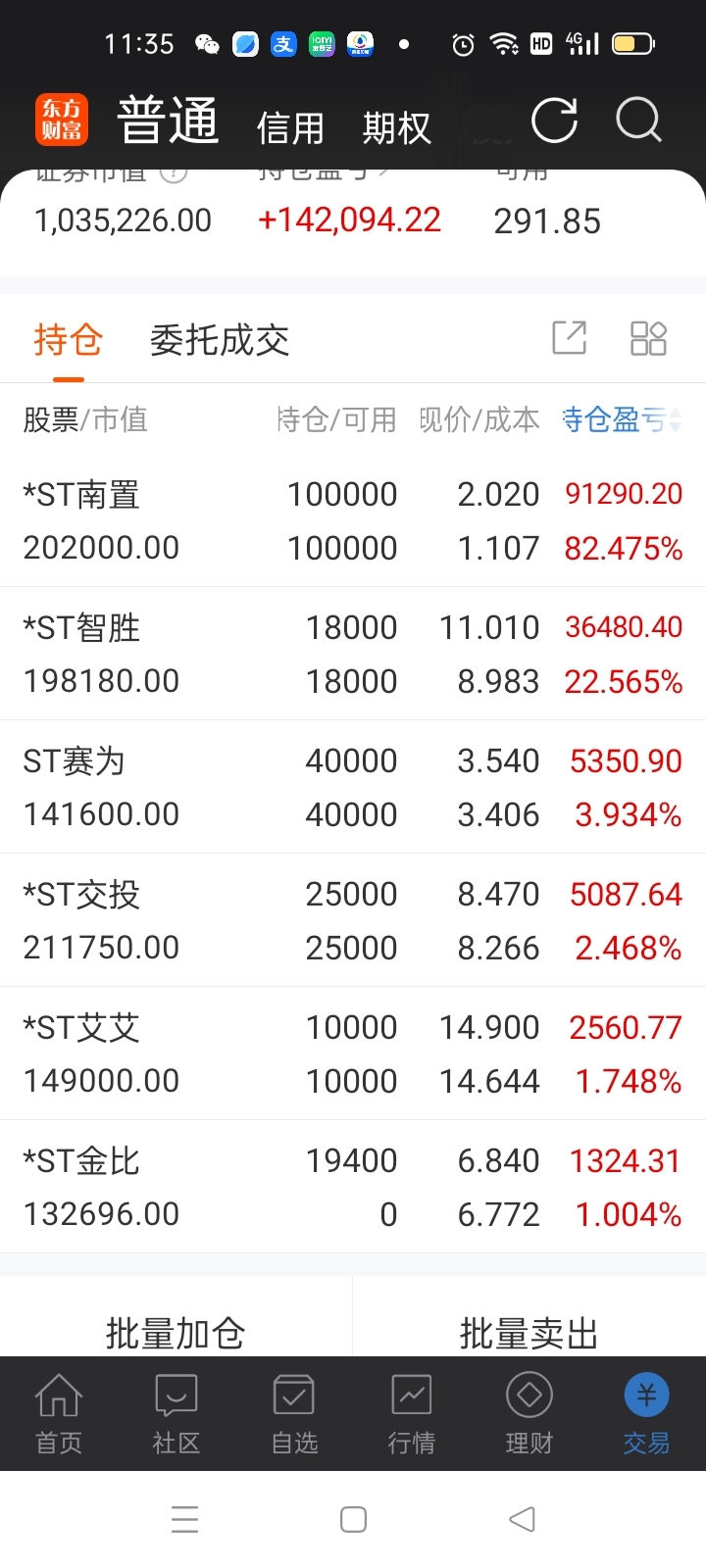Go to the 自选 bottom tab

tap(294, 1414)
